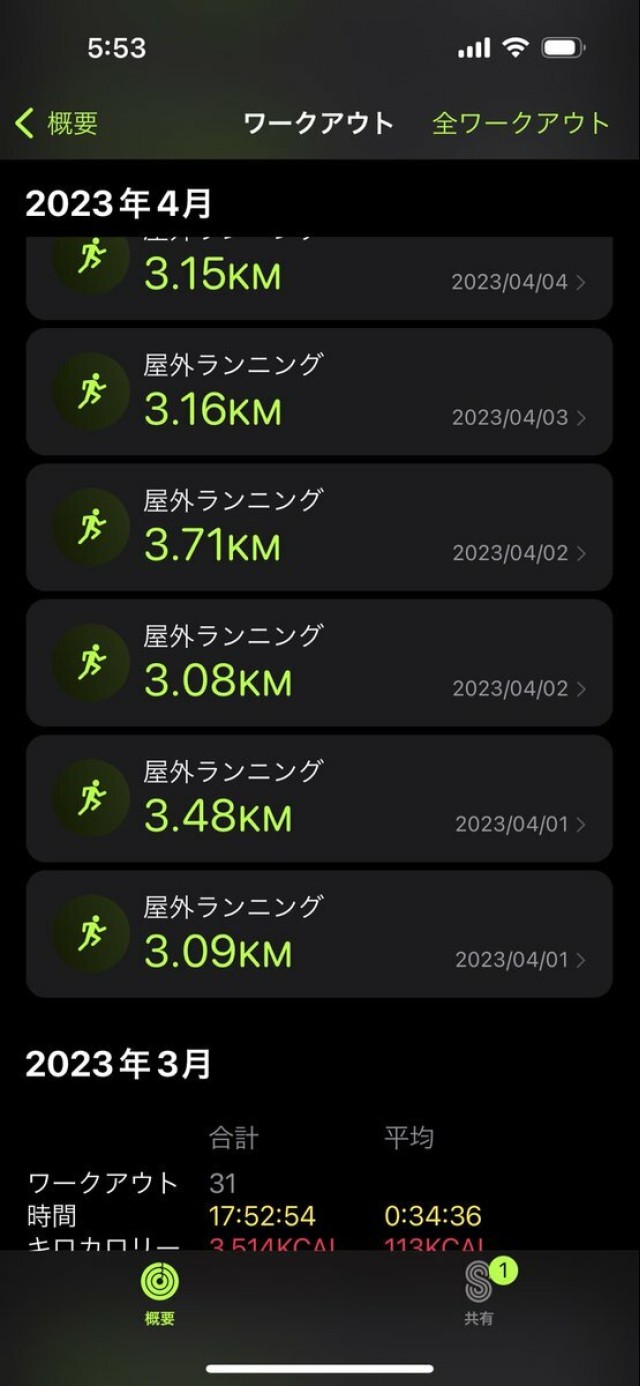View the 3.16KM run on 2023/04/03
Image resolution: width=640 pixels, height=1386 pixels.
(318, 392)
